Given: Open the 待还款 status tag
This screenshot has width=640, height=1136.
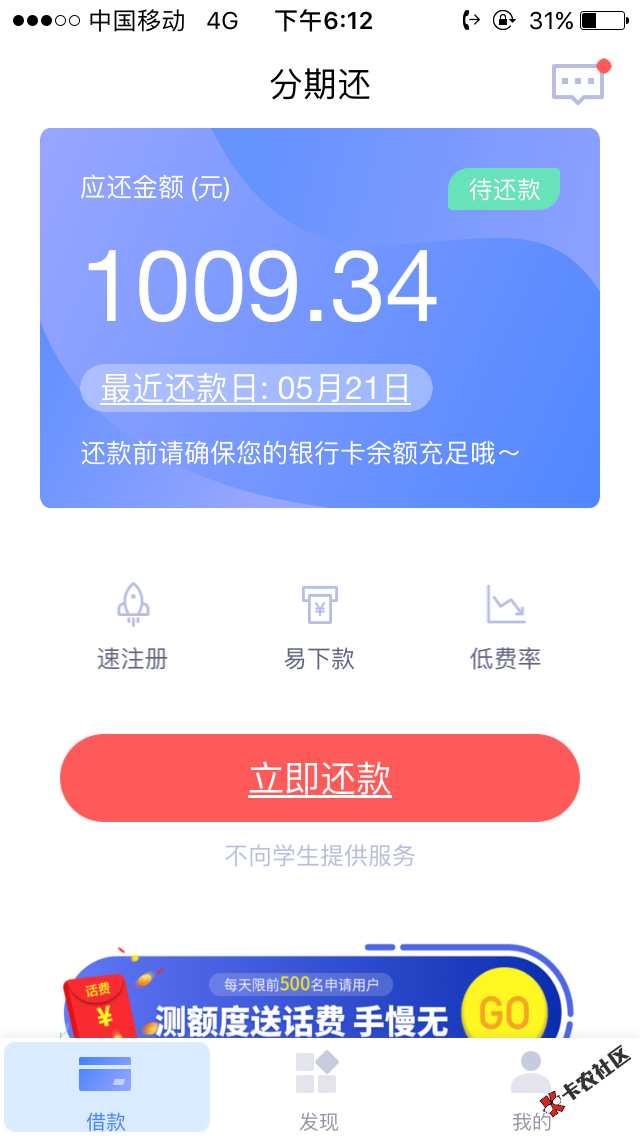Looking at the screenshot, I should pyautogui.click(x=503, y=189).
